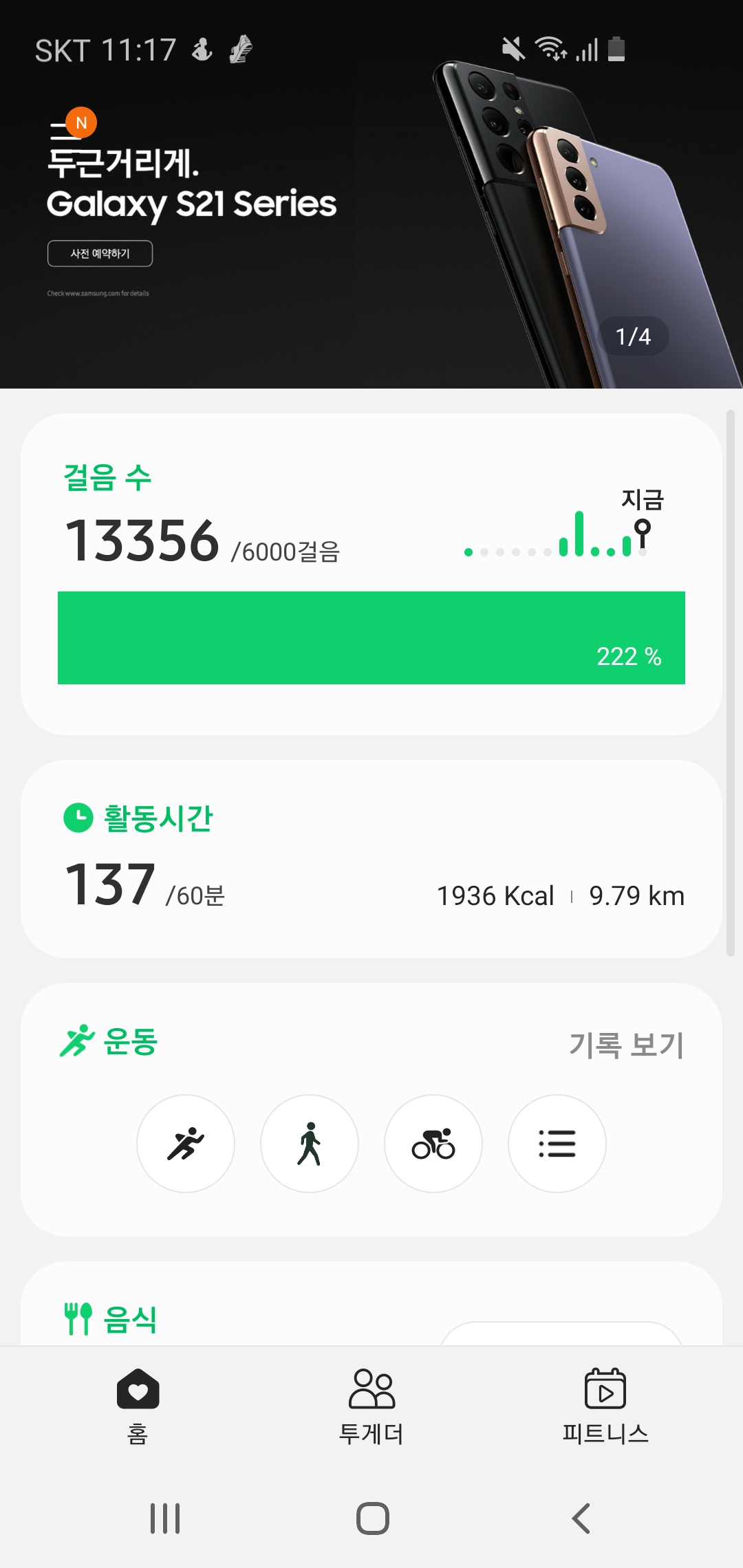
Task: Start a running workout
Action: pyautogui.click(x=186, y=1144)
